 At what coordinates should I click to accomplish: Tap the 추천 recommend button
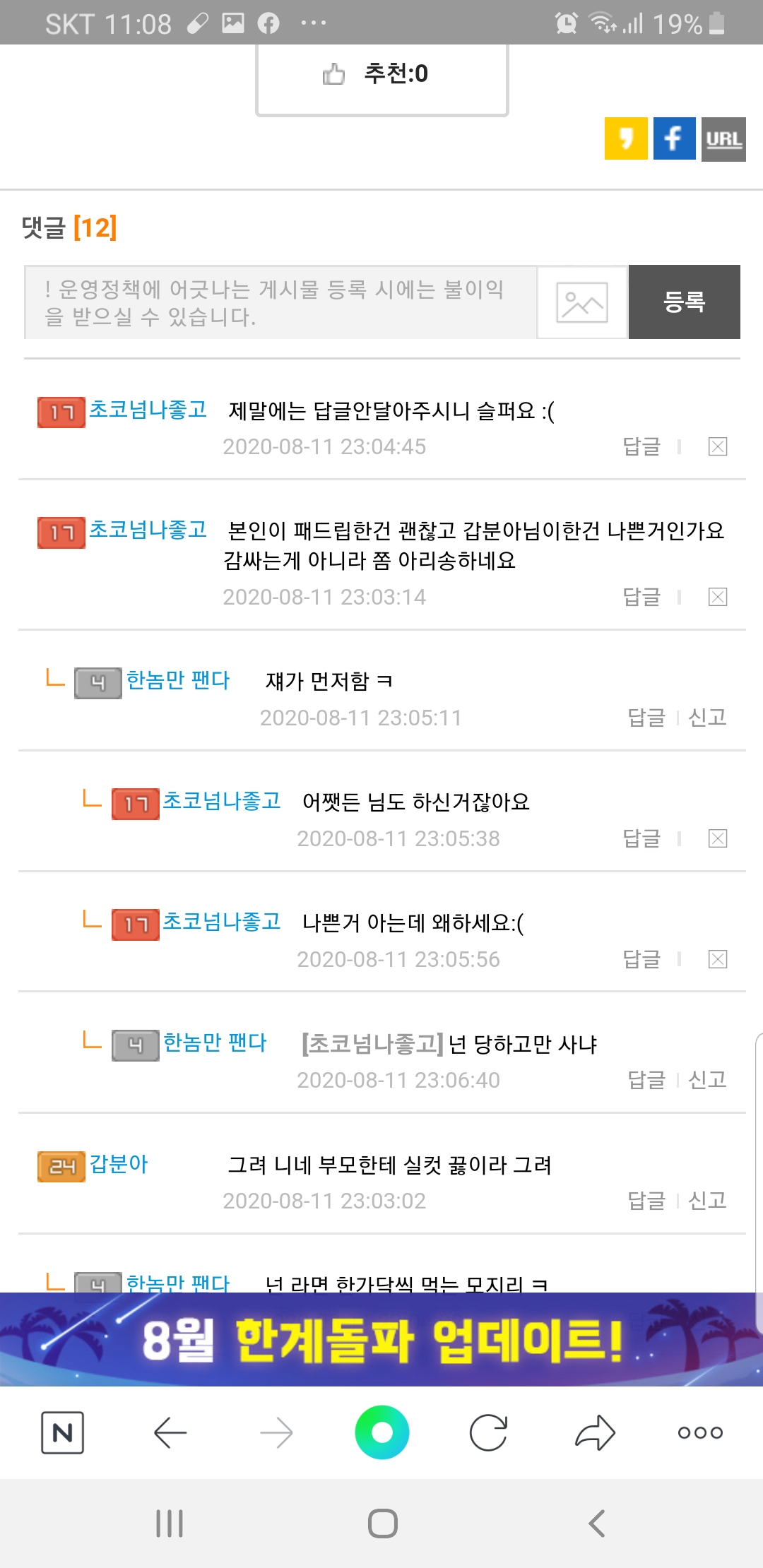tap(381, 74)
